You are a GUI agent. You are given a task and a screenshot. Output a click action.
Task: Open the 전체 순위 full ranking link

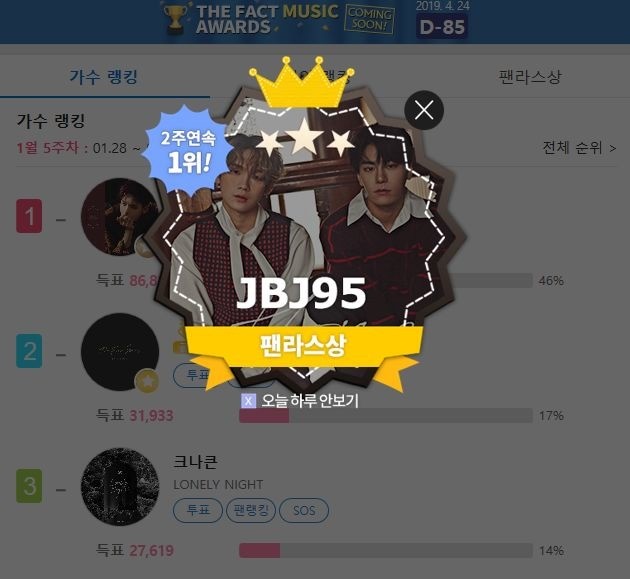pyautogui.click(x=579, y=148)
